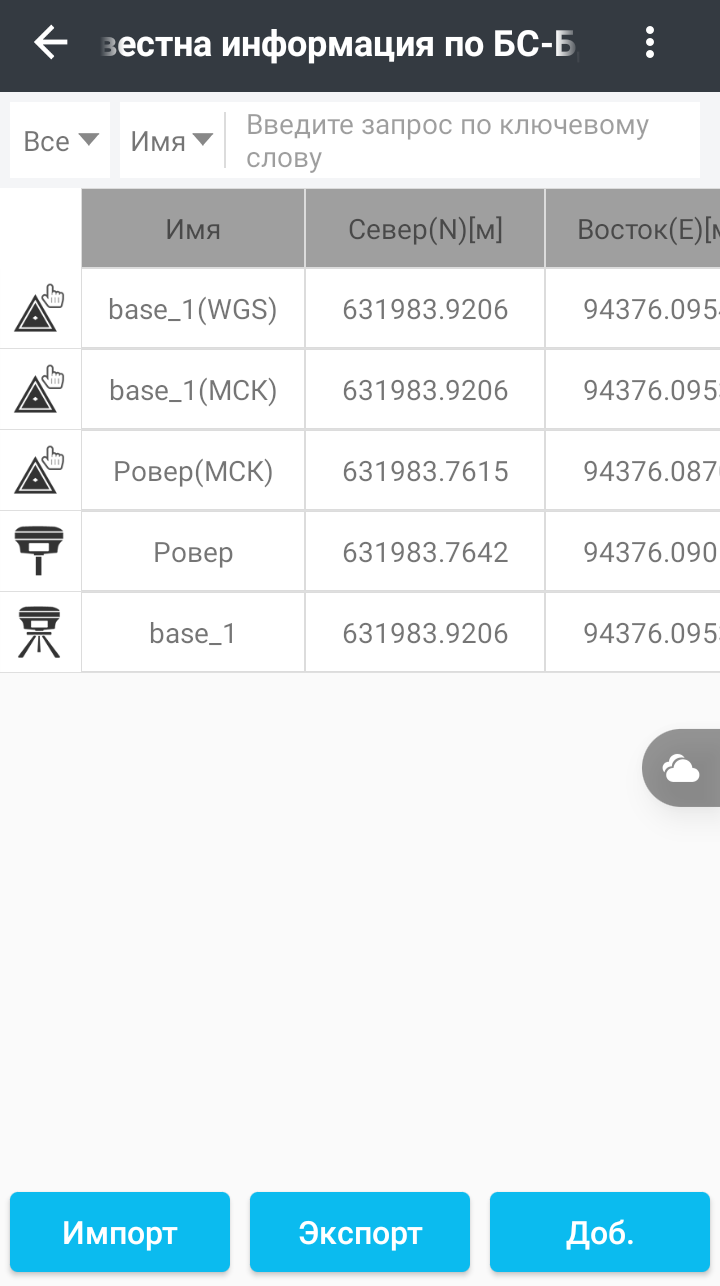Open the three-dot overflow menu
The width and height of the screenshot is (720, 1286).
pos(650,43)
